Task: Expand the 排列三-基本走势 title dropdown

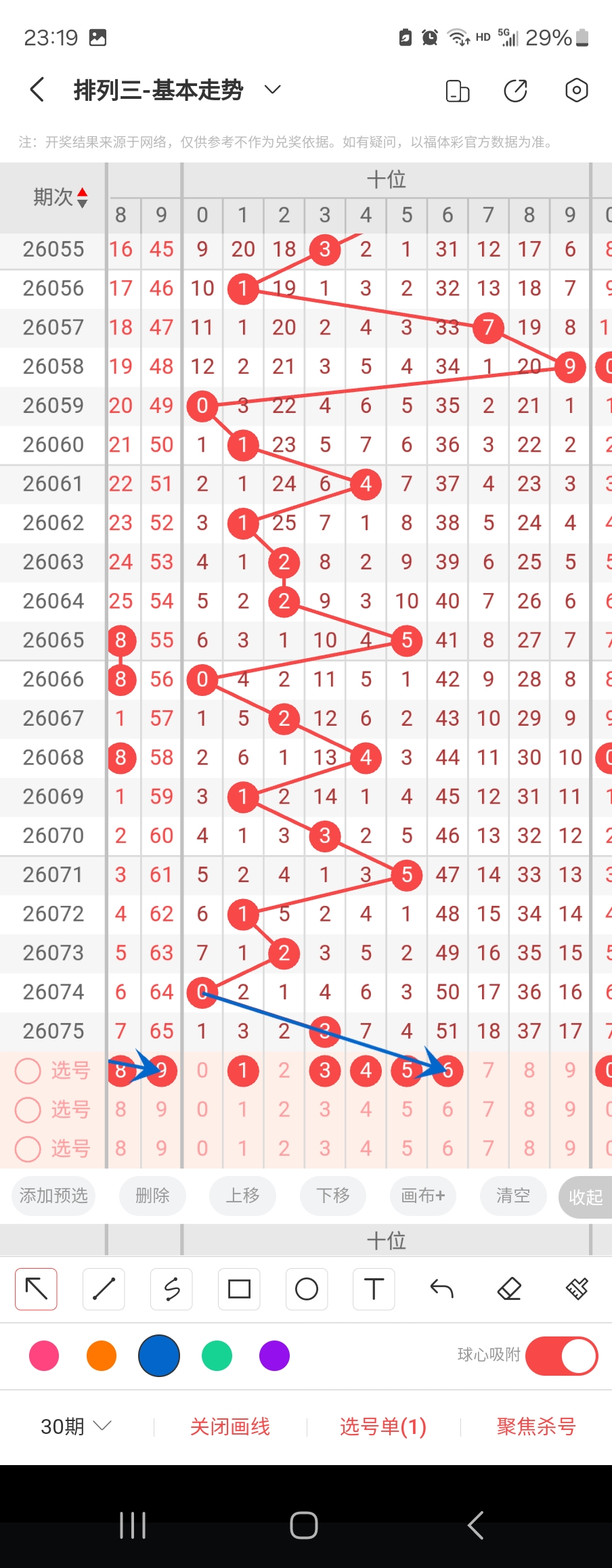Action: [x=272, y=90]
